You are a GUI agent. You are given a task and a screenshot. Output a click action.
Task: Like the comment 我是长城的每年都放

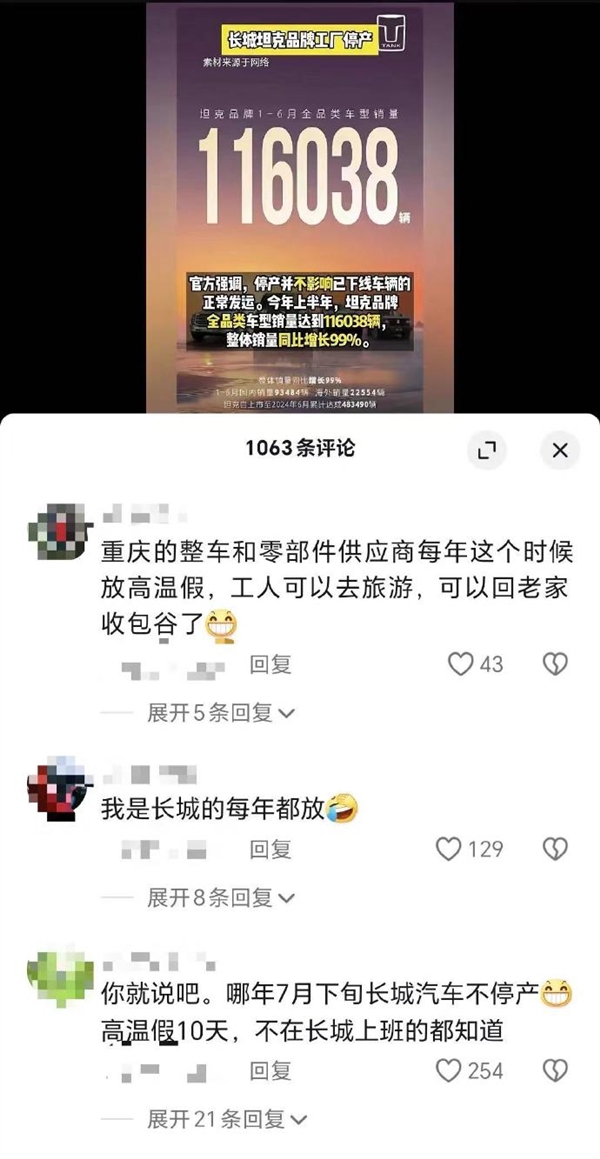point(449,849)
